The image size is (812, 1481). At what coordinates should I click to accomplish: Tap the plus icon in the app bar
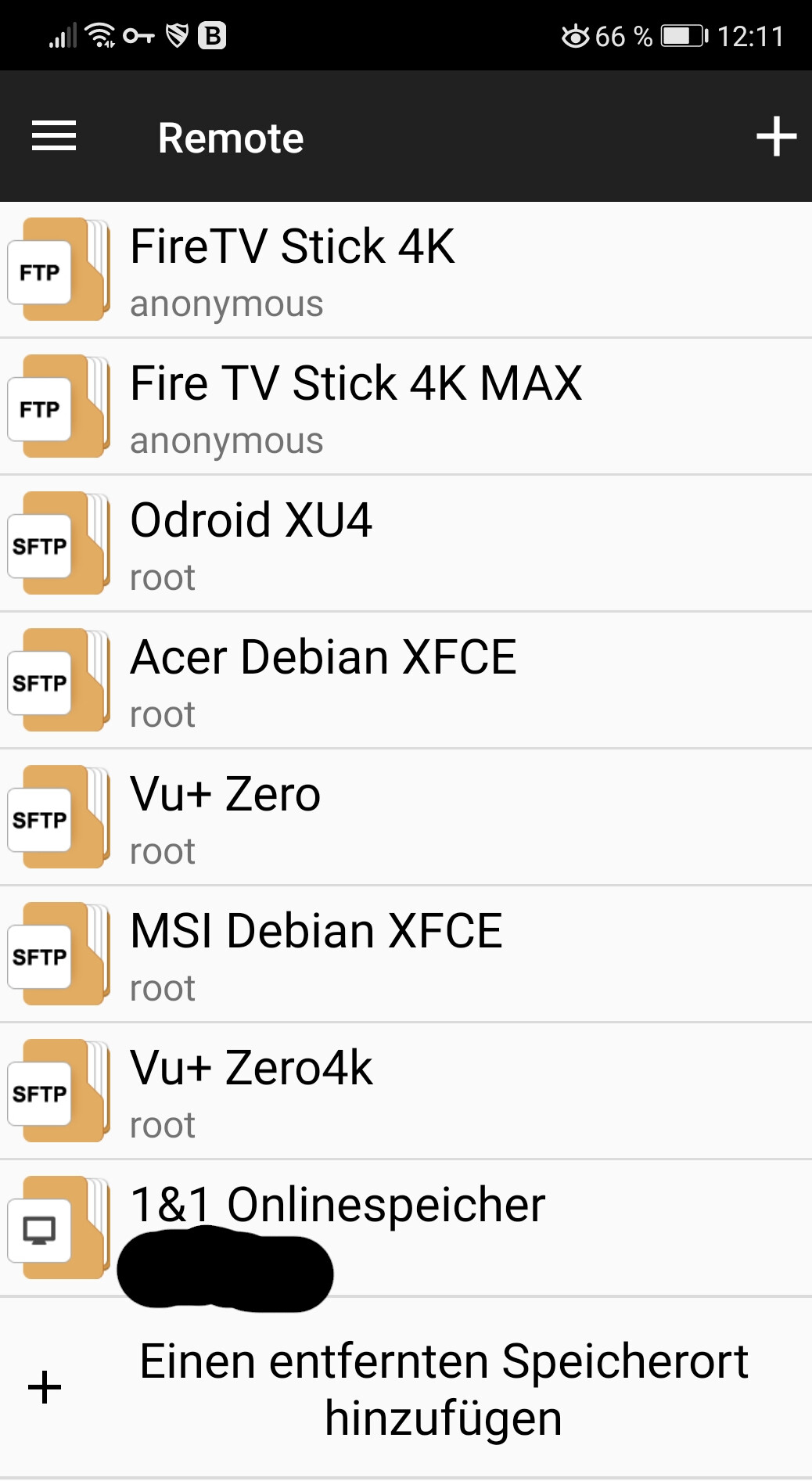click(x=776, y=137)
